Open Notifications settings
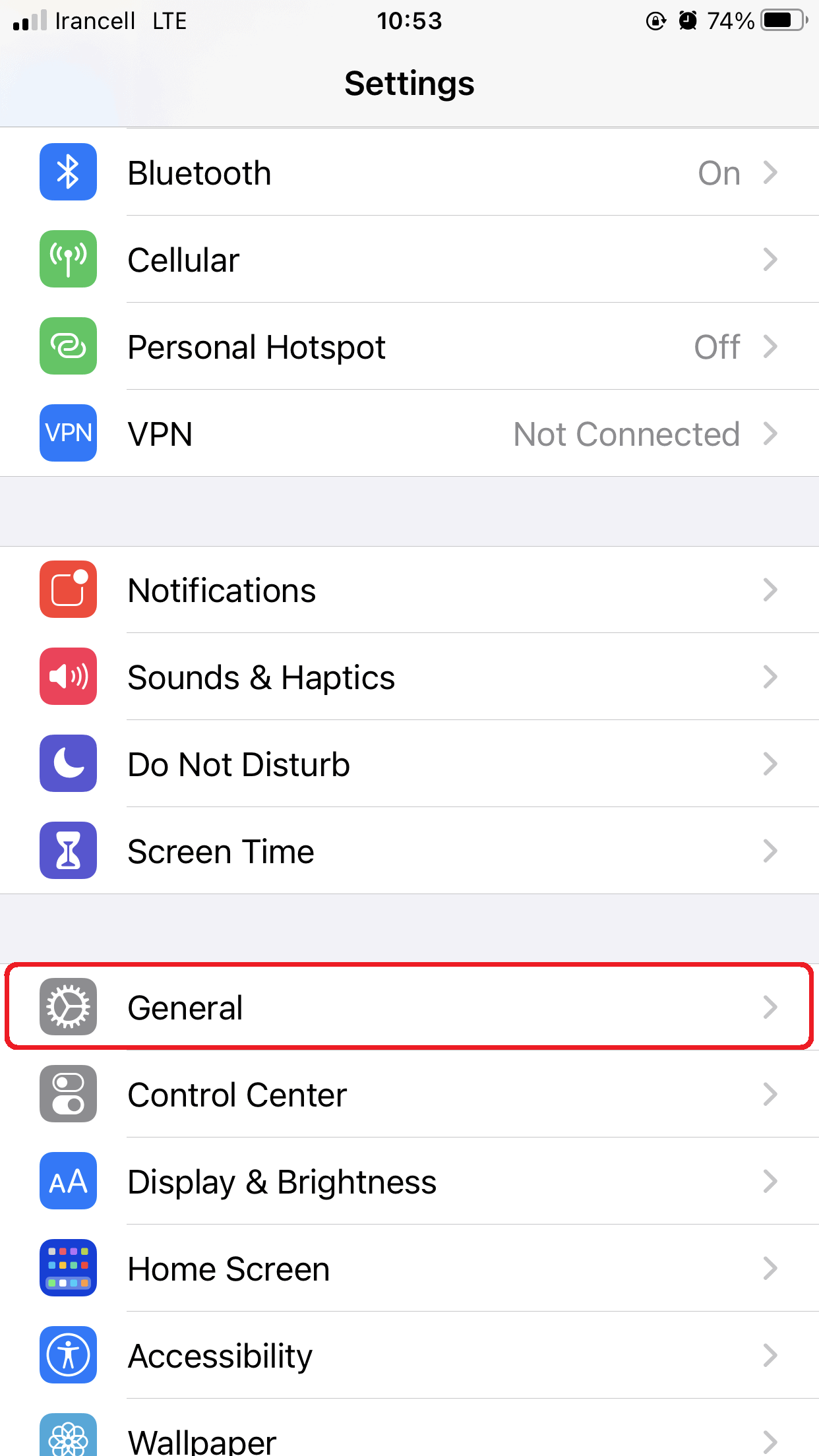819x1456 pixels. [409, 590]
